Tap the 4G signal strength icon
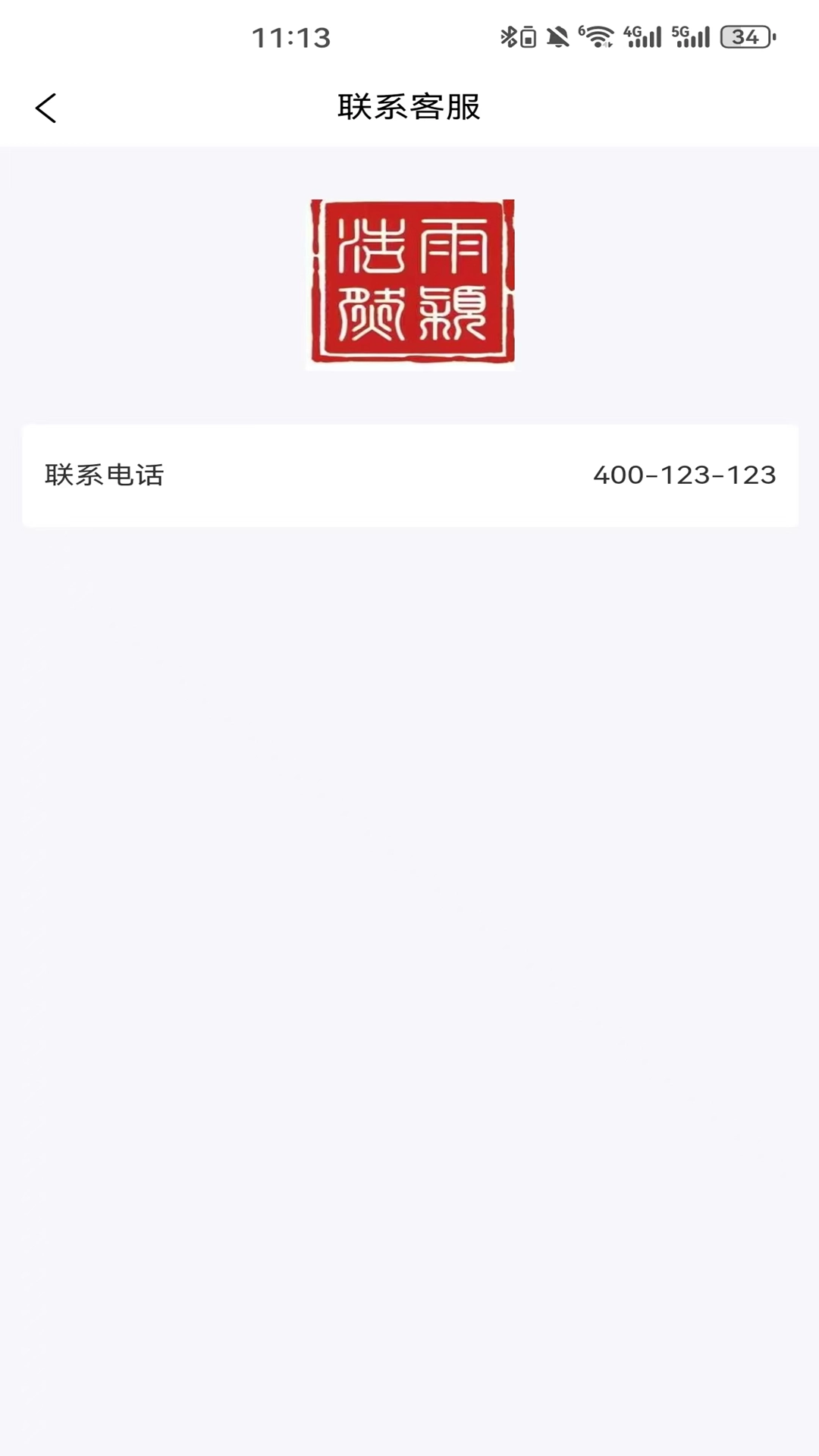This screenshot has height=1456, width=819. click(x=641, y=36)
